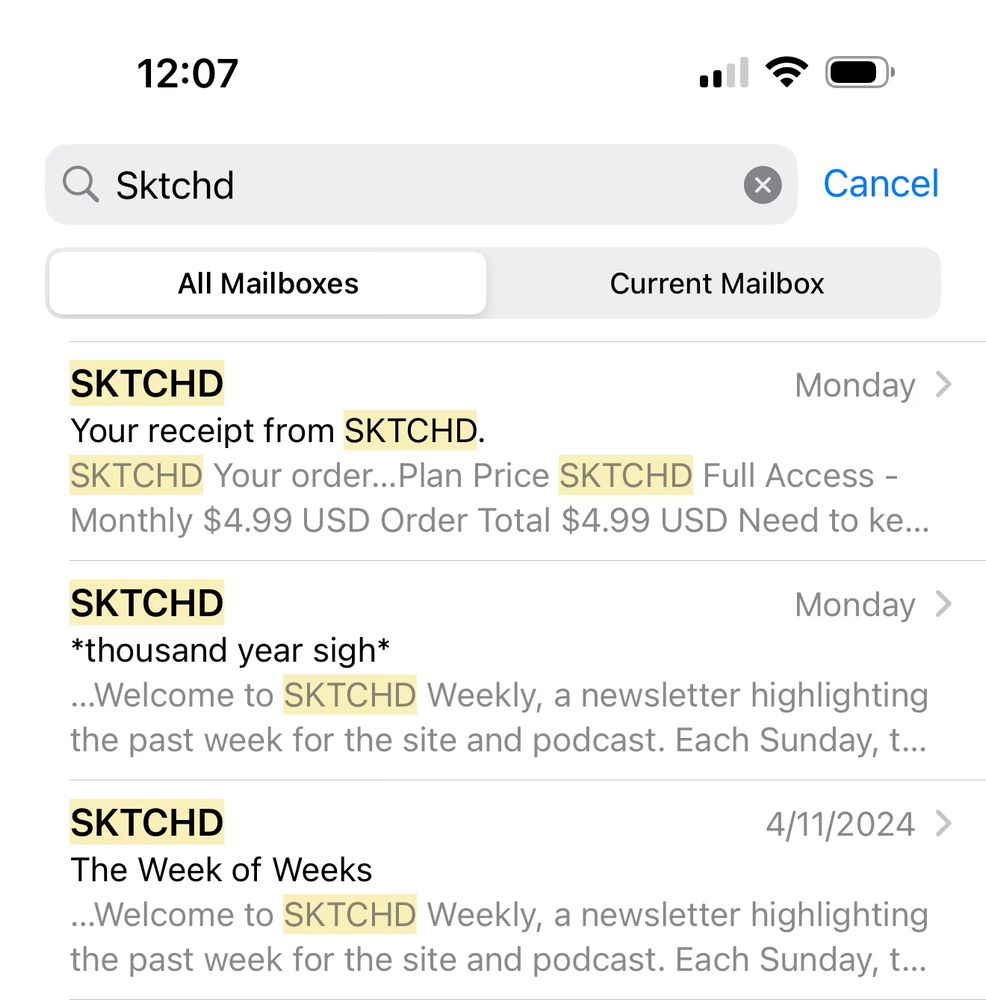
Task: Switch to Current Mailbox results
Action: pos(716,283)
